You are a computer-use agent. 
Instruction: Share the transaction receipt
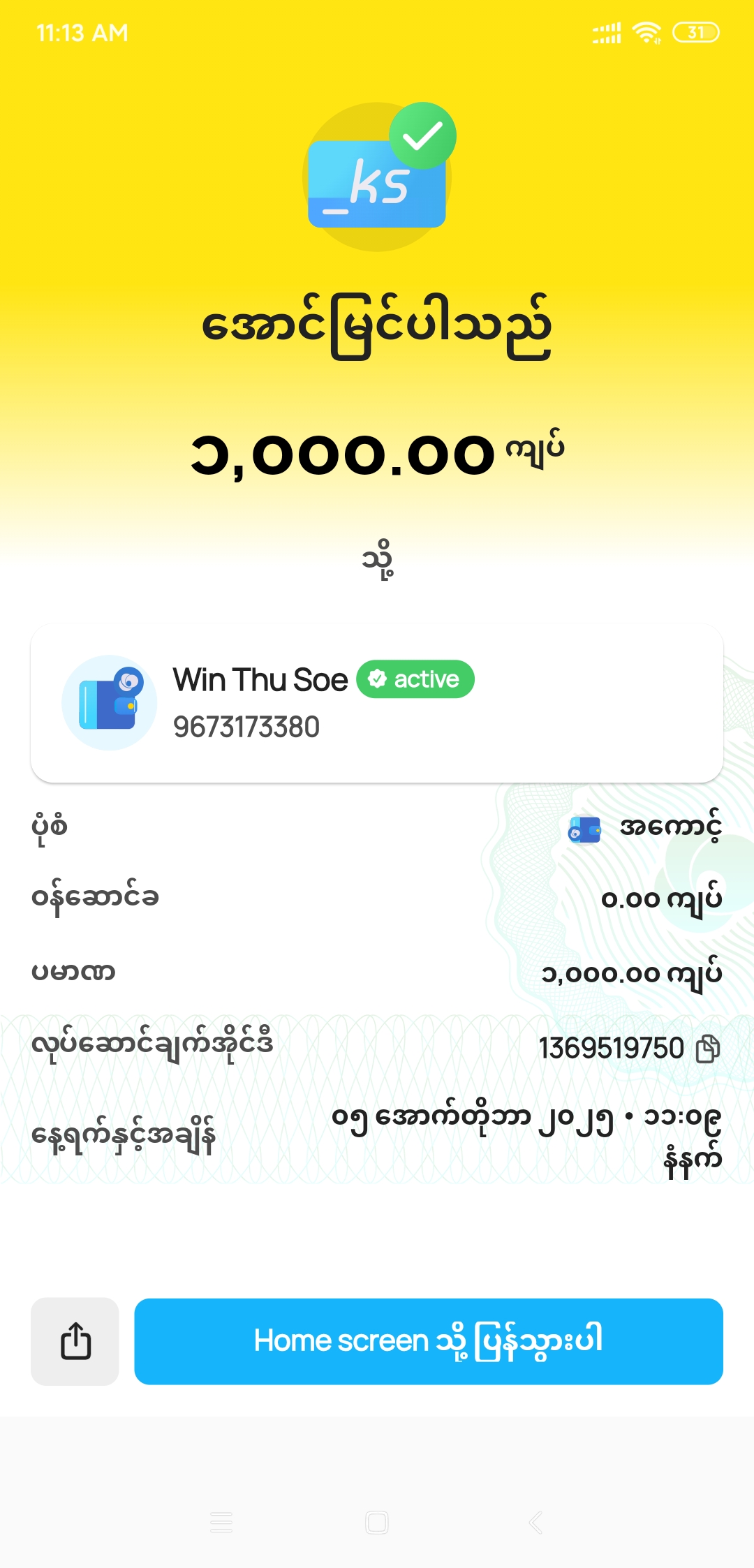pyautogui.click(x=75, y=1341)
